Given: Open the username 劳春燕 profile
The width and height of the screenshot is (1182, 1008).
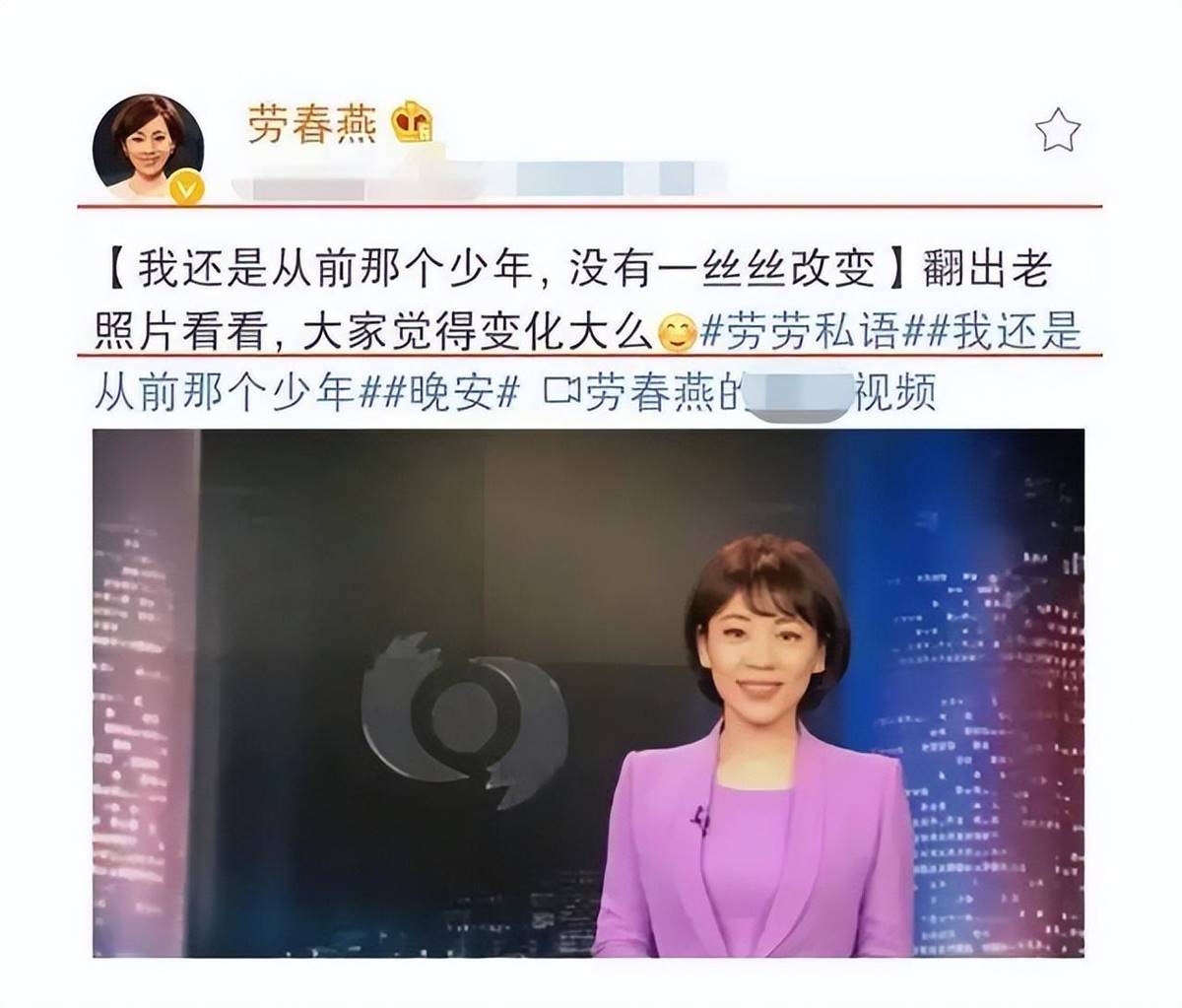Looking at the screenshot, I should point(311,125).
